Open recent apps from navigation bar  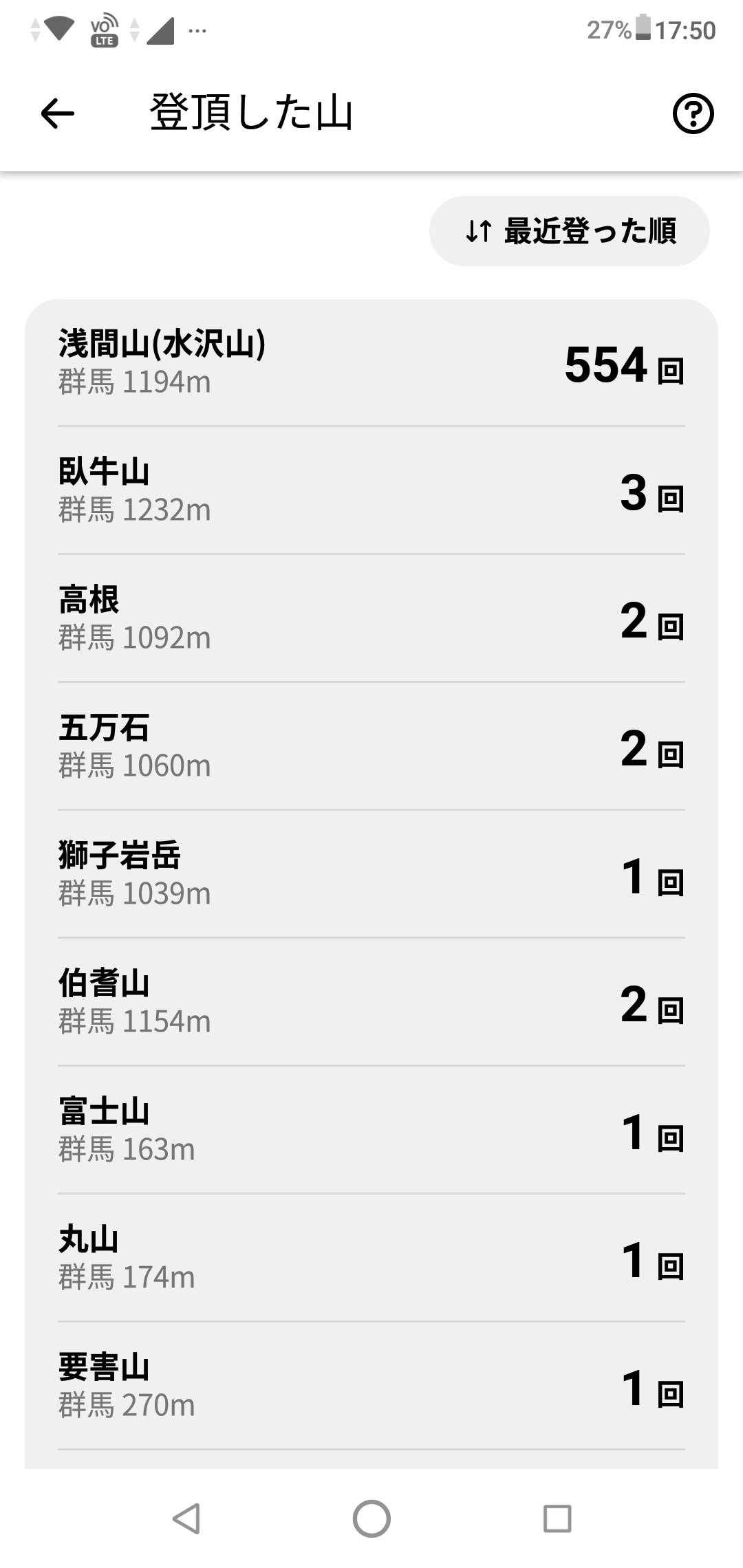point(557,1518)
